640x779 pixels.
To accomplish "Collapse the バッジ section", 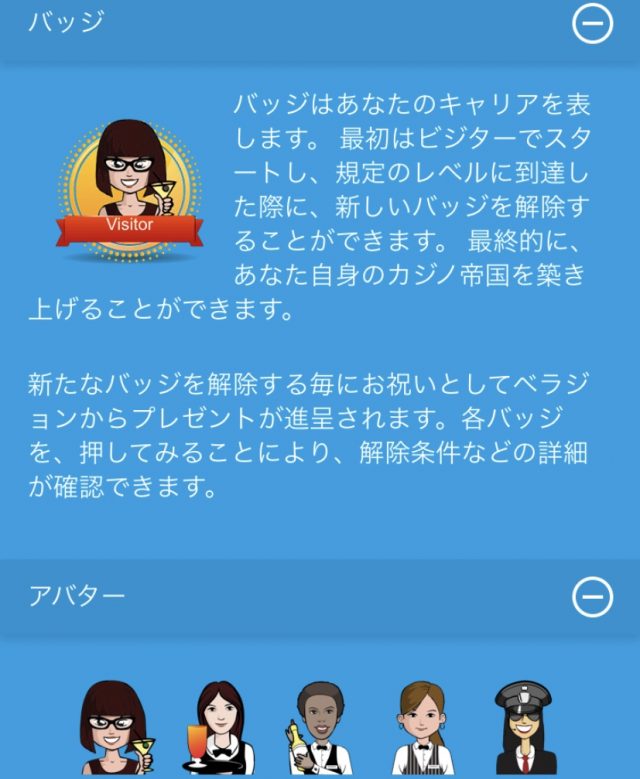I will (592, 25).
